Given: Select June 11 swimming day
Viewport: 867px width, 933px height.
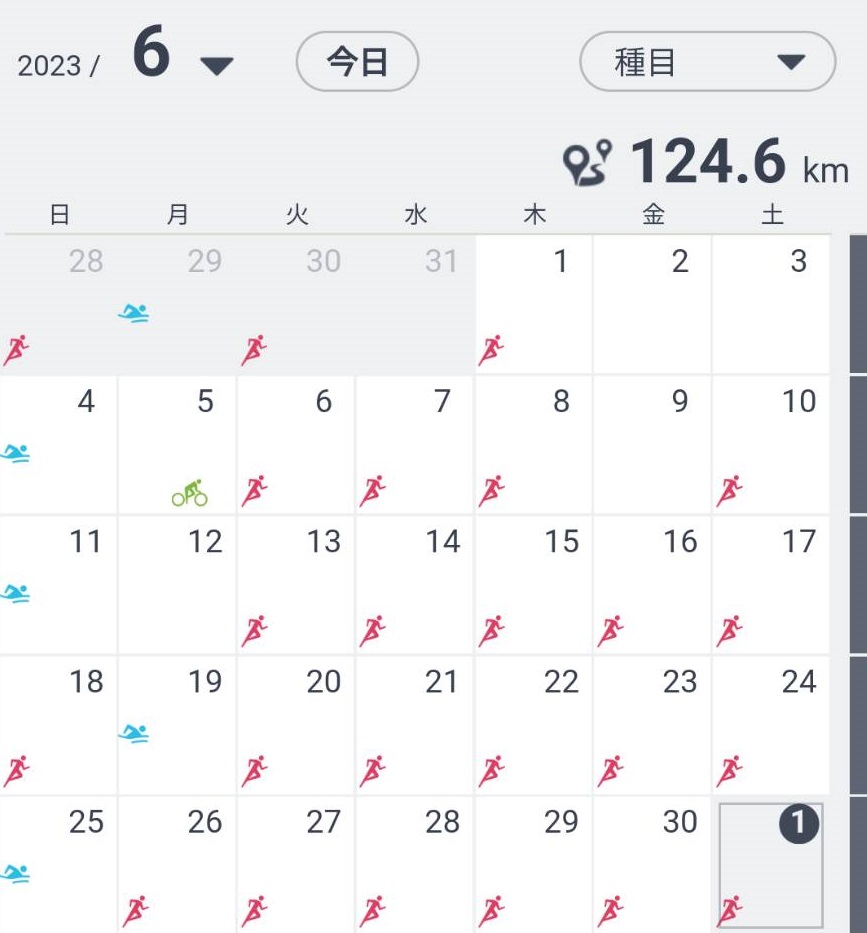Looking at the screenshot, I should tap(59, 586).
